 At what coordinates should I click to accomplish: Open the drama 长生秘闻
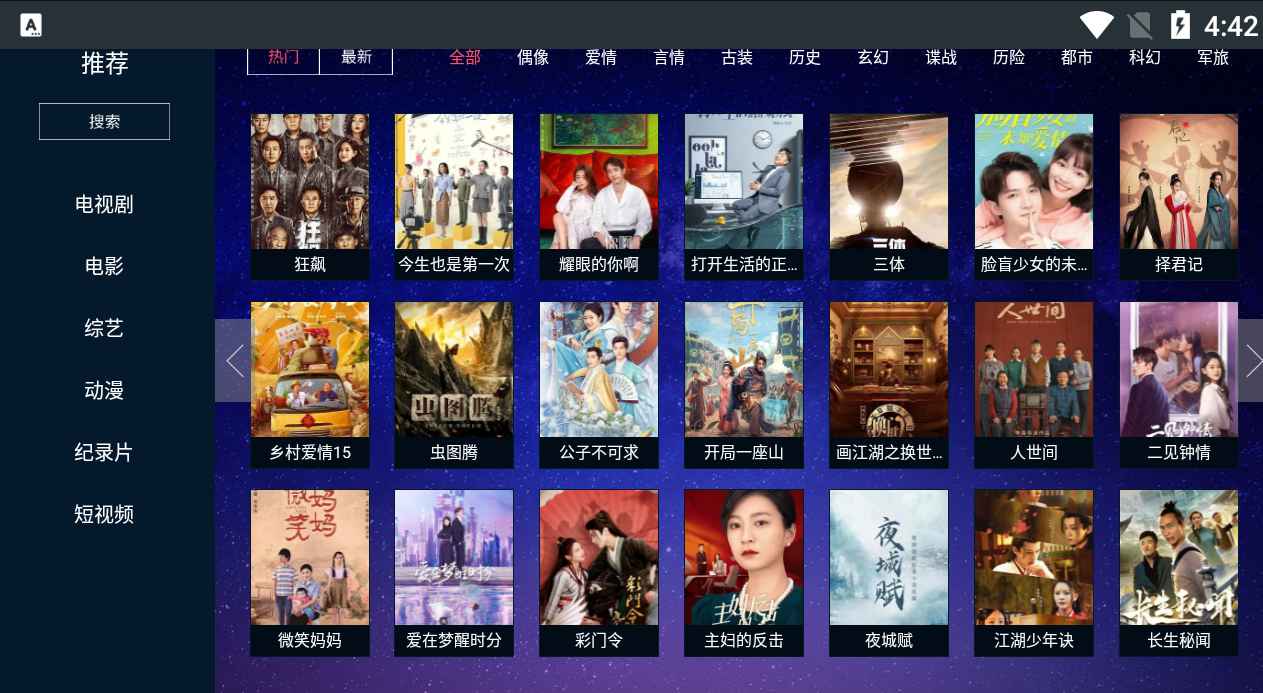coord(1179,572)
